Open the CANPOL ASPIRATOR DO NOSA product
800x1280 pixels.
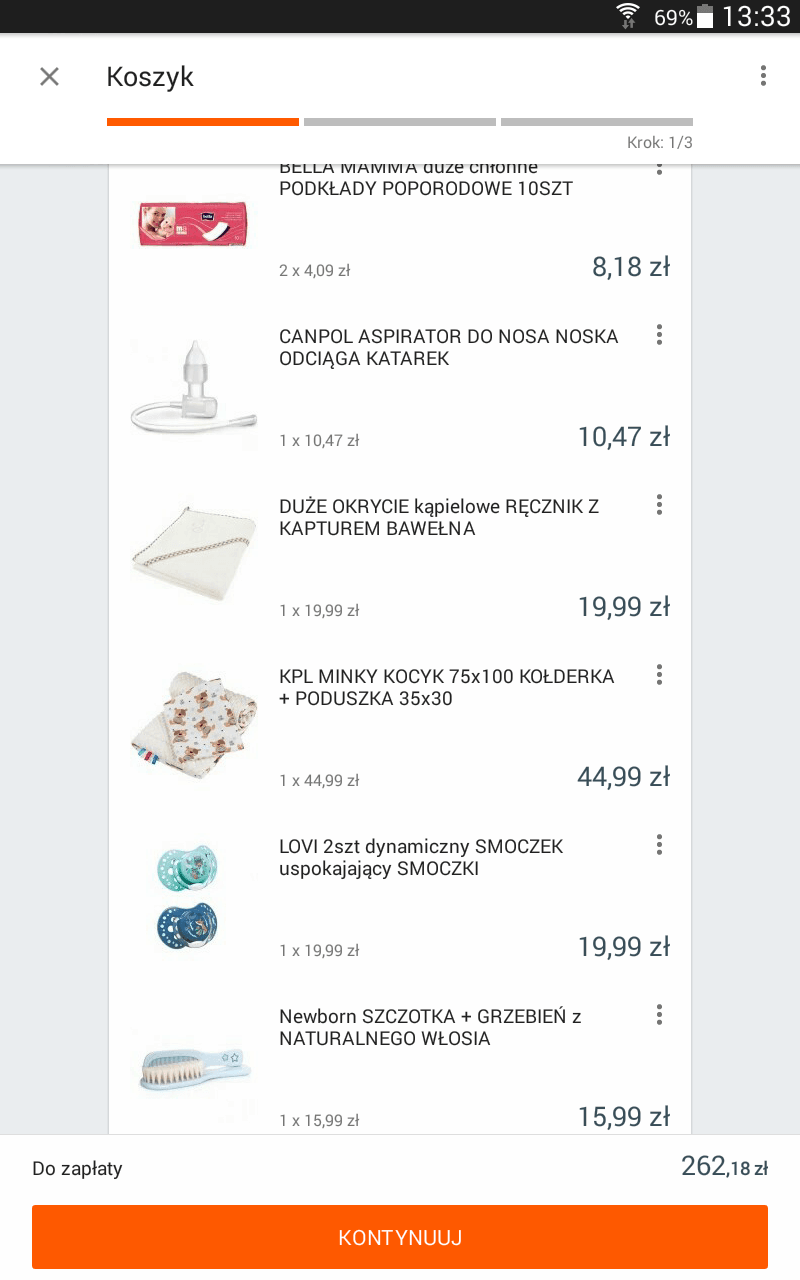point(448,347)
